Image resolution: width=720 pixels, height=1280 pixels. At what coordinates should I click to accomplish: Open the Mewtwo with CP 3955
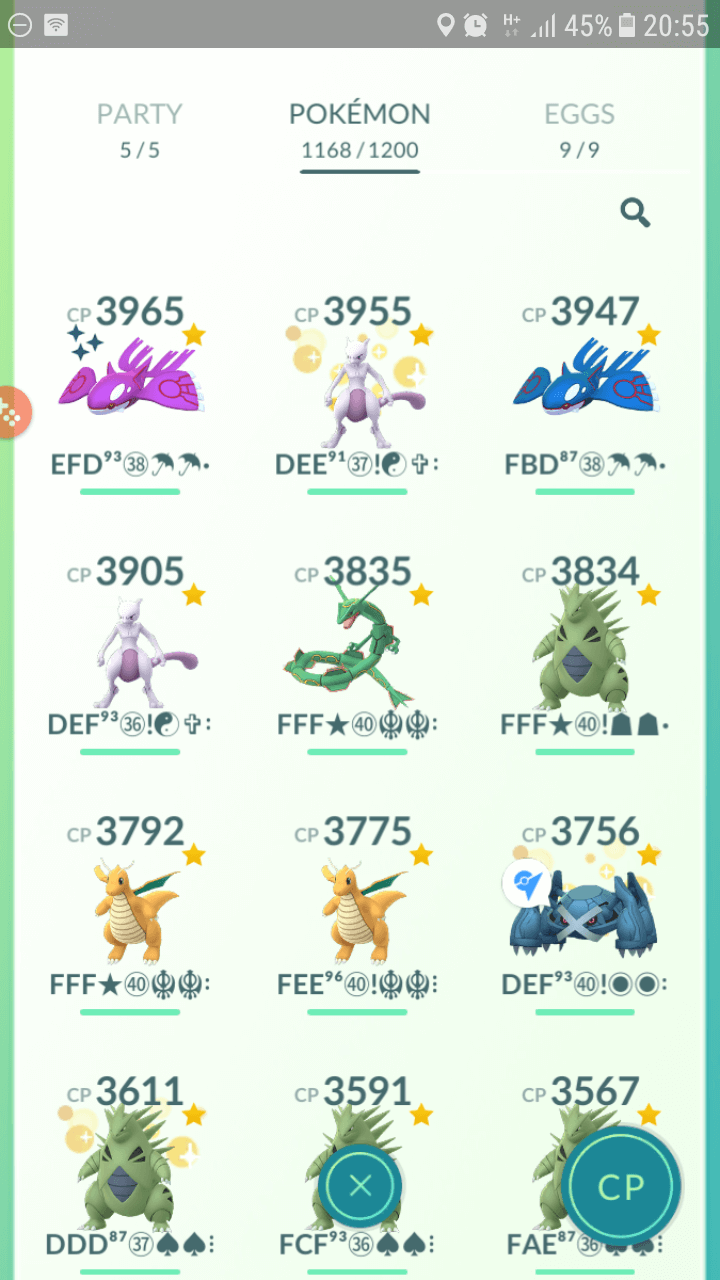pyautogui.click(x=358, y=390)
